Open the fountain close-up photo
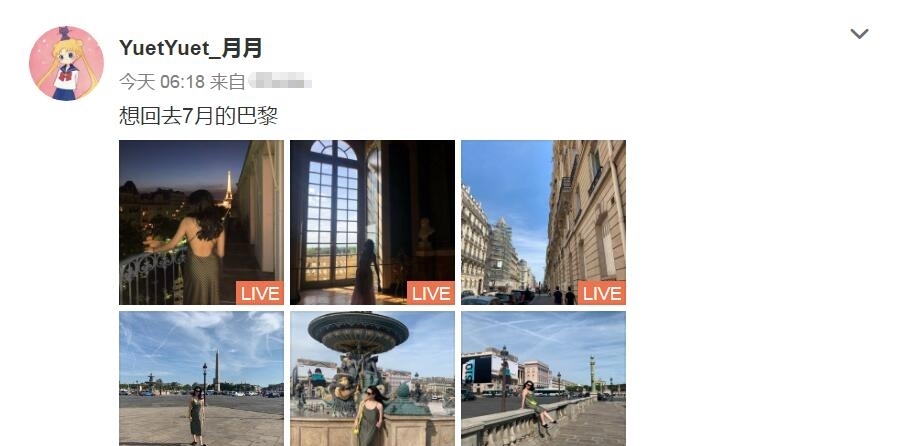 tap(372, 378)
